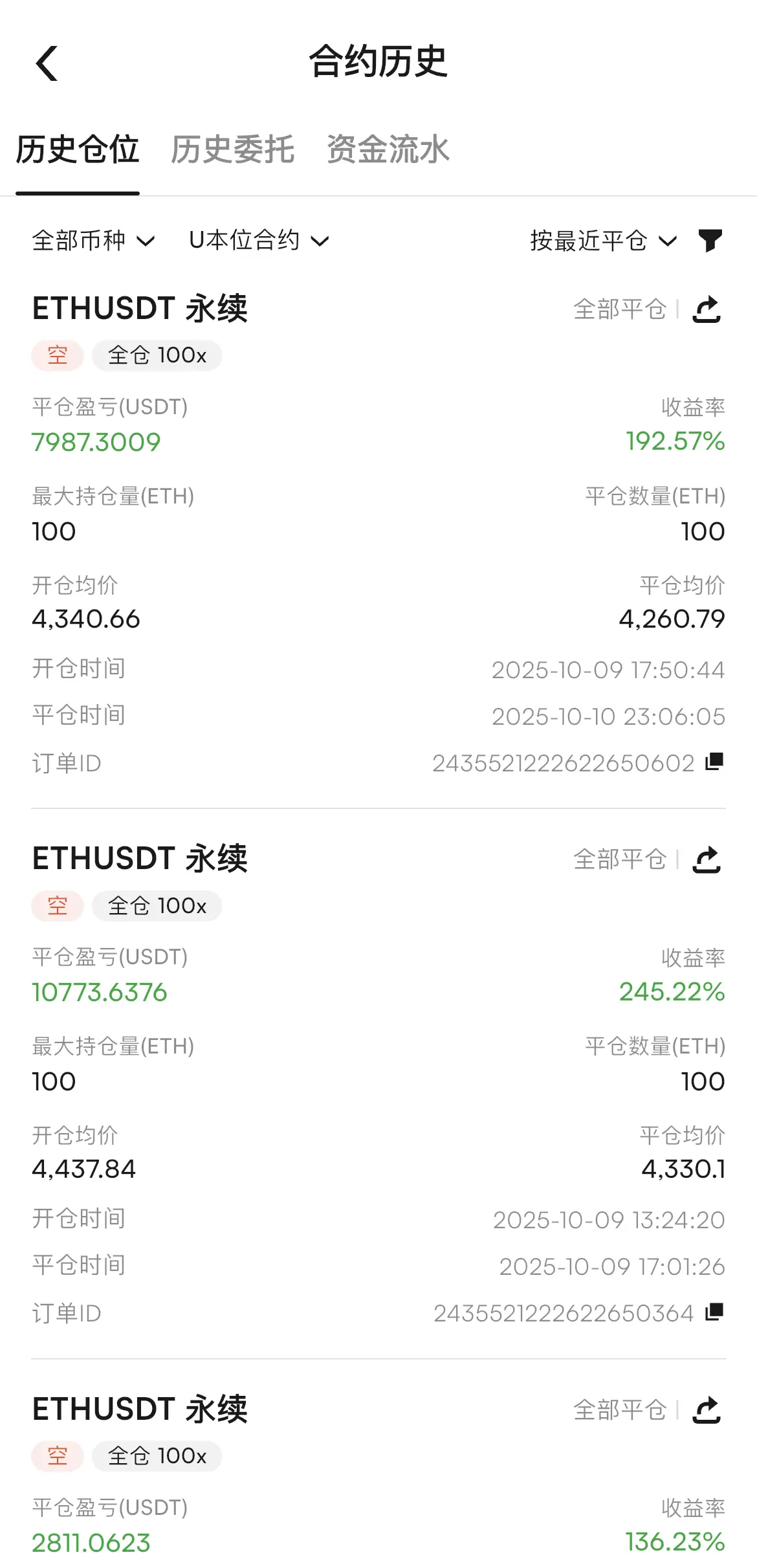Share the position with 10773.6376 profit
The image size is (757, 1568).
[x=707, y=859]
